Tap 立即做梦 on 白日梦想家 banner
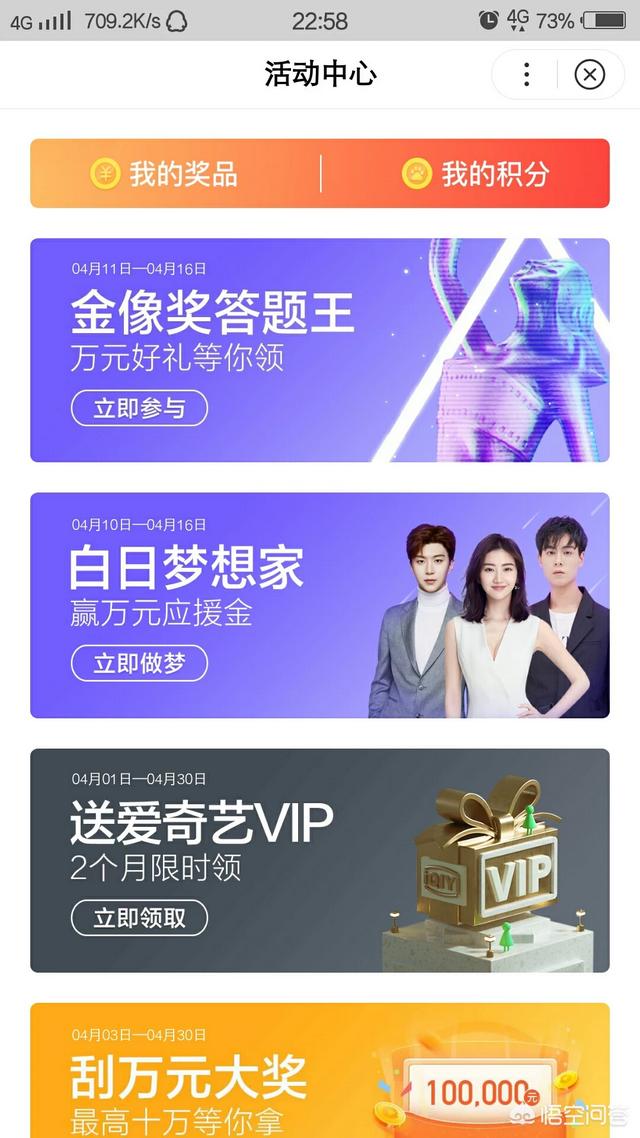The width and height of the screenshot is (640, 1138). pyautogui.click(x=139, y=663)
